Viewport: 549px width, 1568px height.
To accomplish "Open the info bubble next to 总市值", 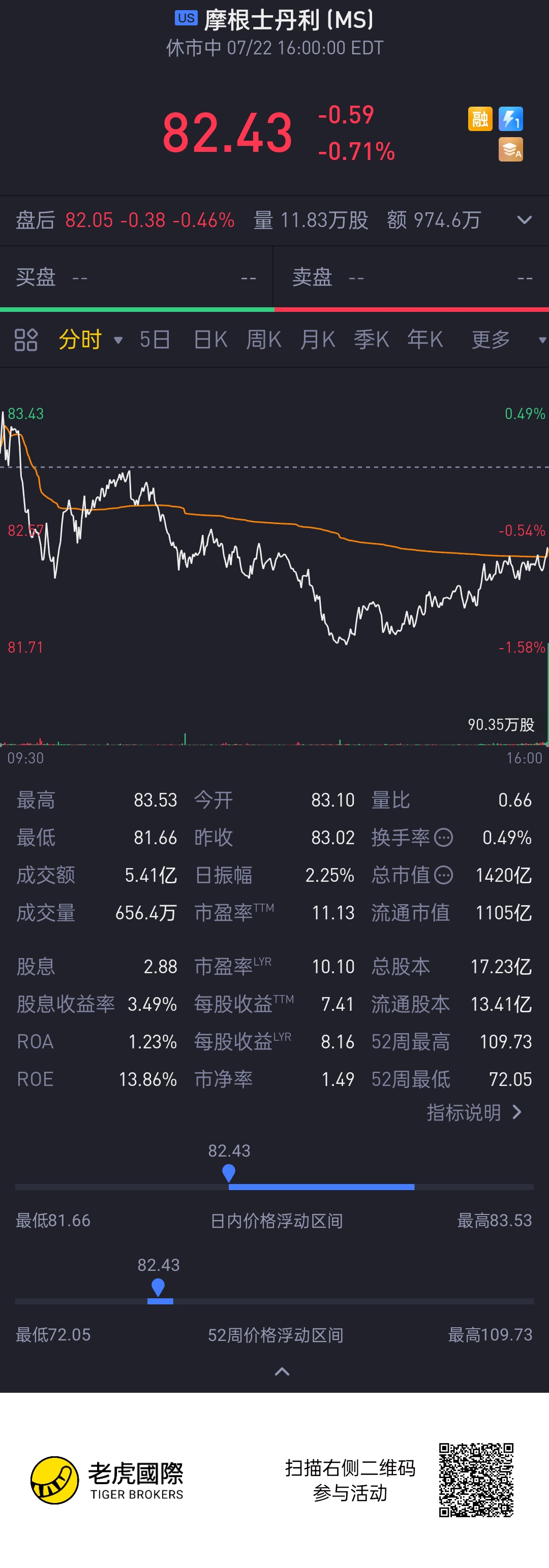I will [x=444, y=875].
